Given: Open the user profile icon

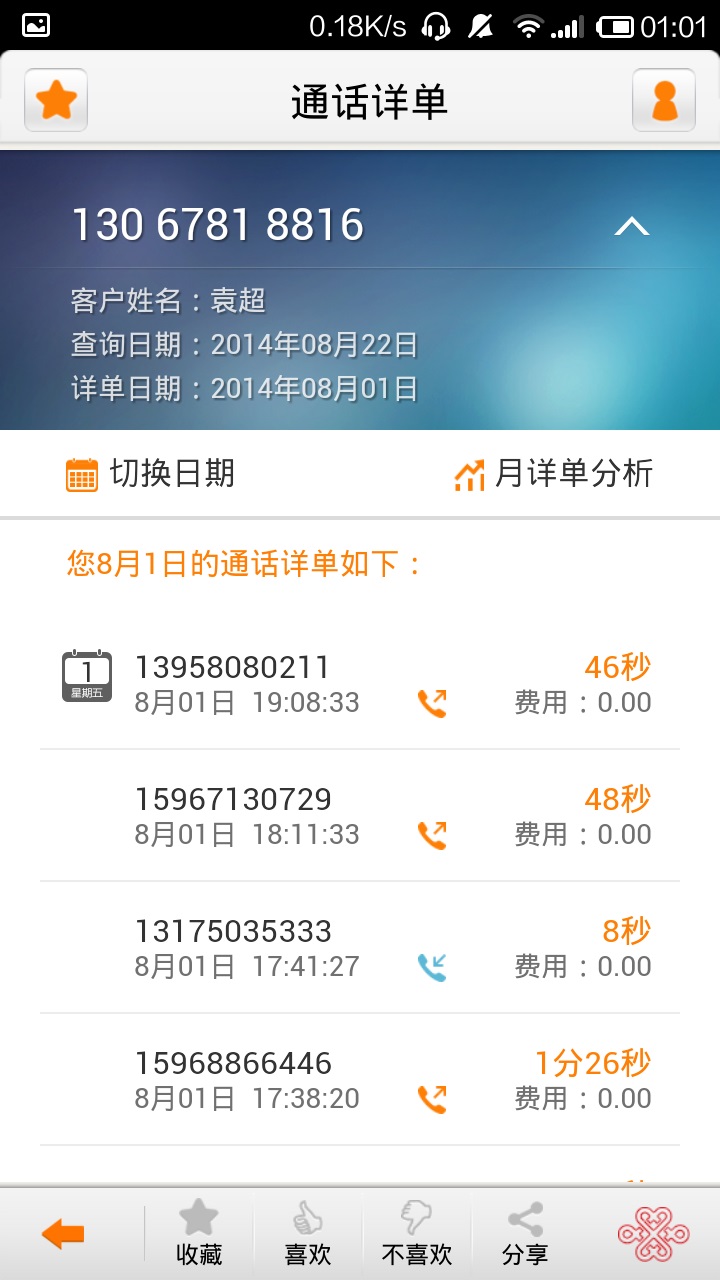Looking at the screenshot, I should 664,100.
